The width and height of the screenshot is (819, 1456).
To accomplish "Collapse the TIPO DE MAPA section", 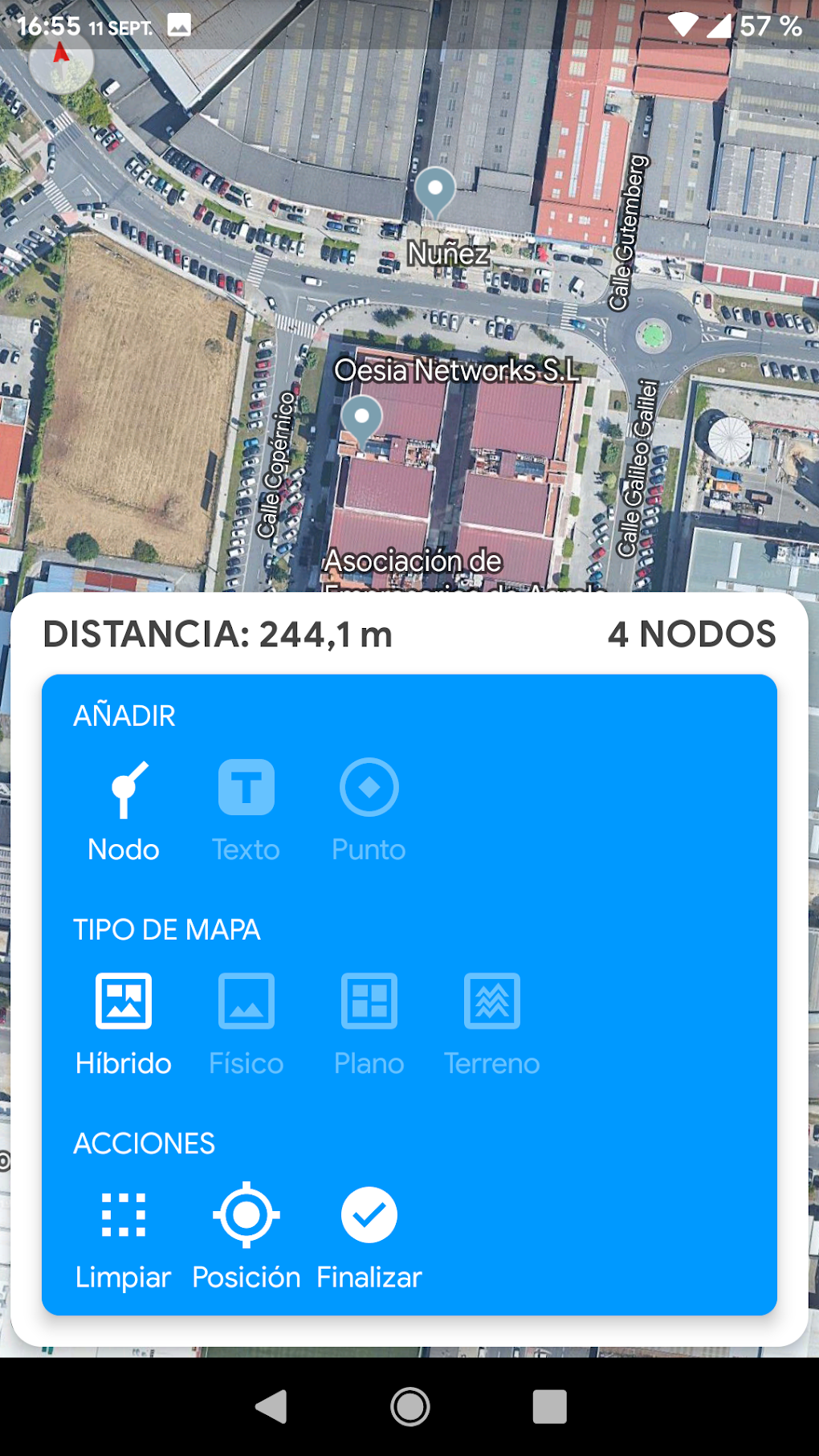I will (168, 930).
